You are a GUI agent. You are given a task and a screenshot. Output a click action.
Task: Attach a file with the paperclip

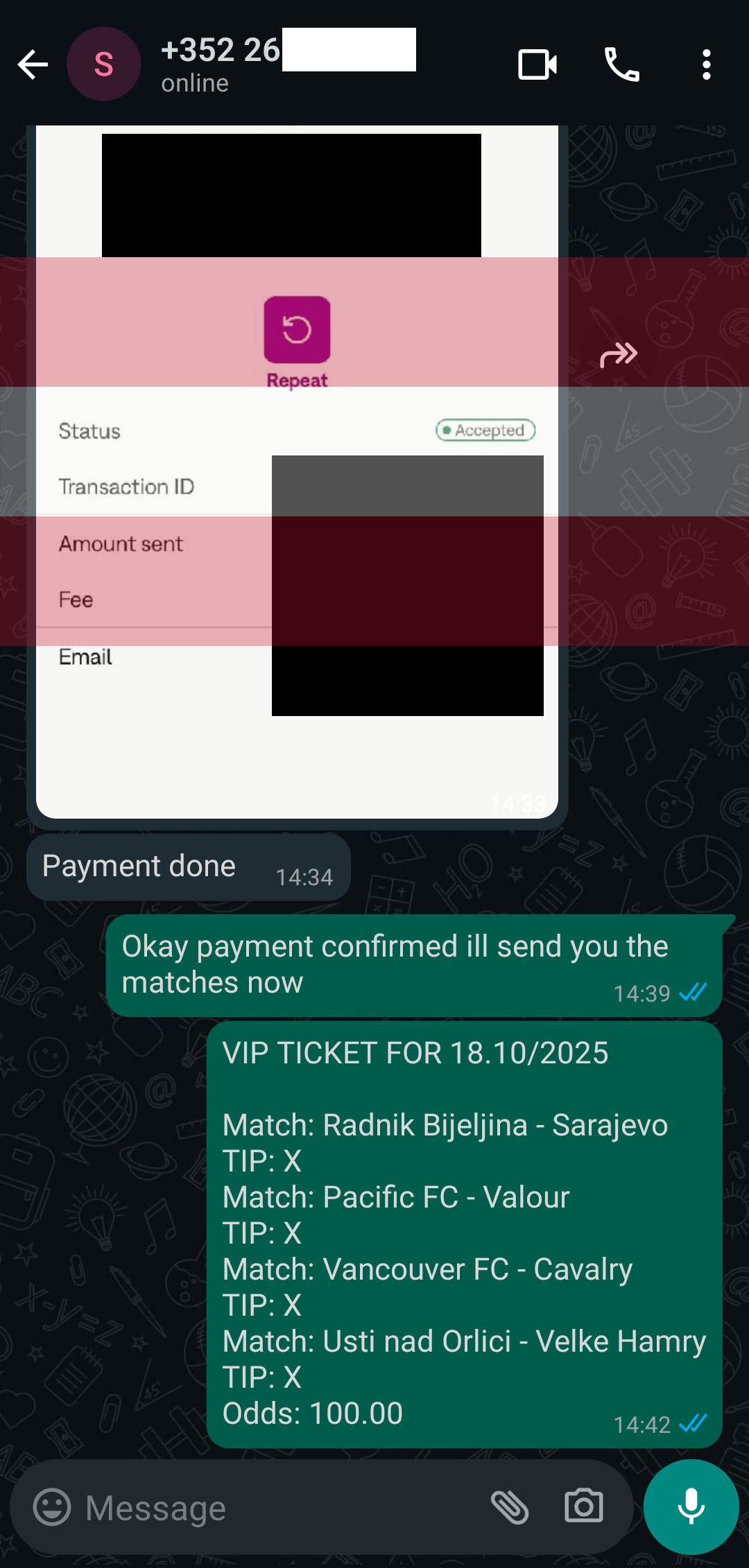tap(510, 1507)
